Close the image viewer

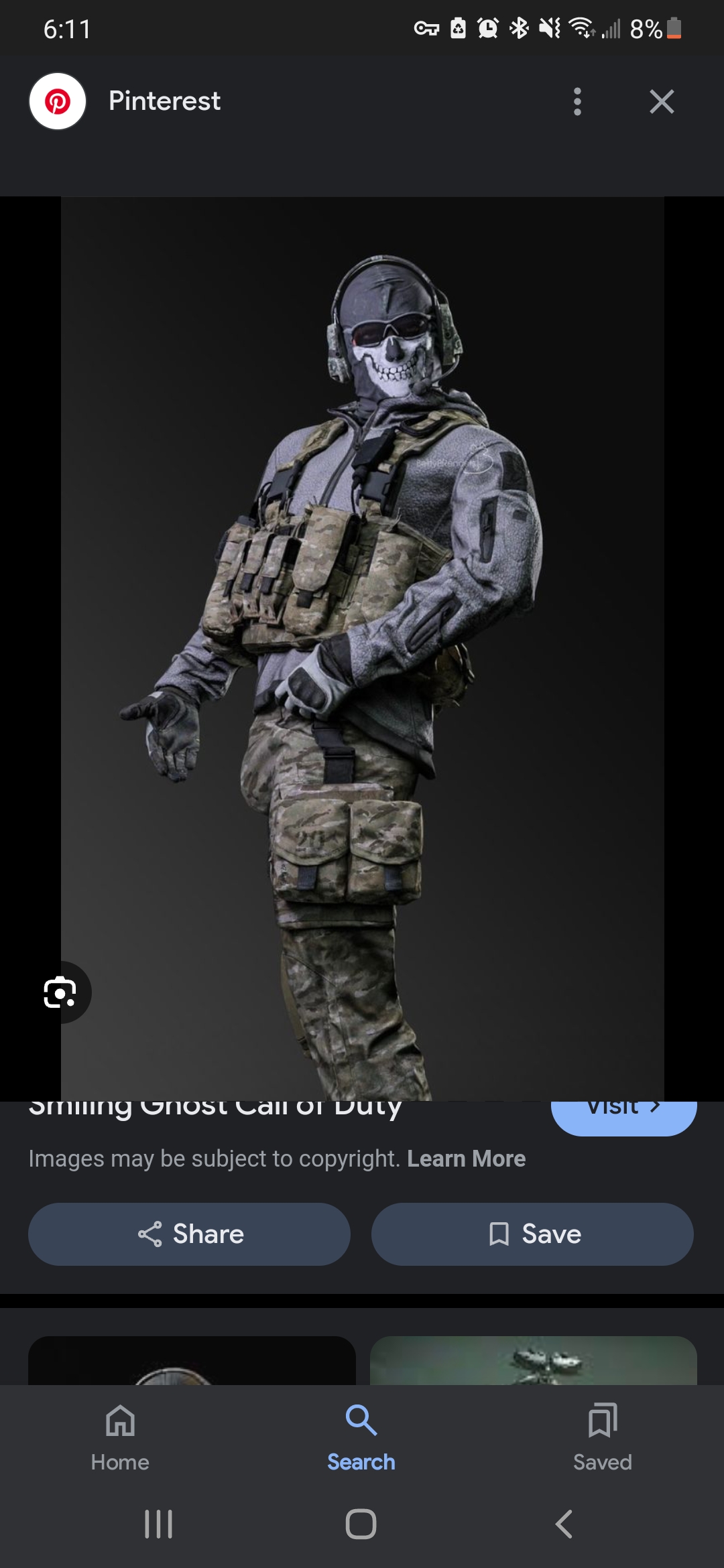coord(662,102)
